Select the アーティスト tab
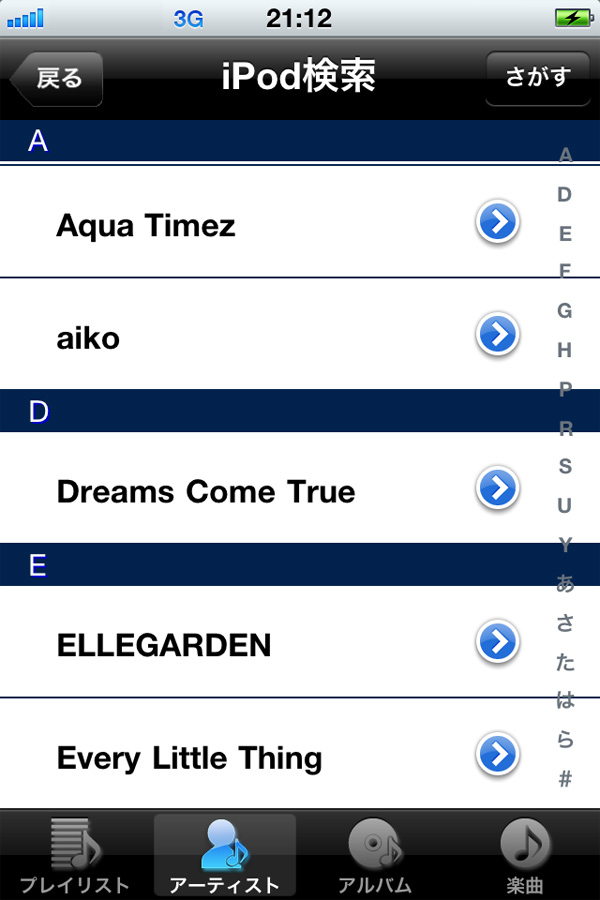The width and height of the screenshot is (600, 900). coord(225,855)
